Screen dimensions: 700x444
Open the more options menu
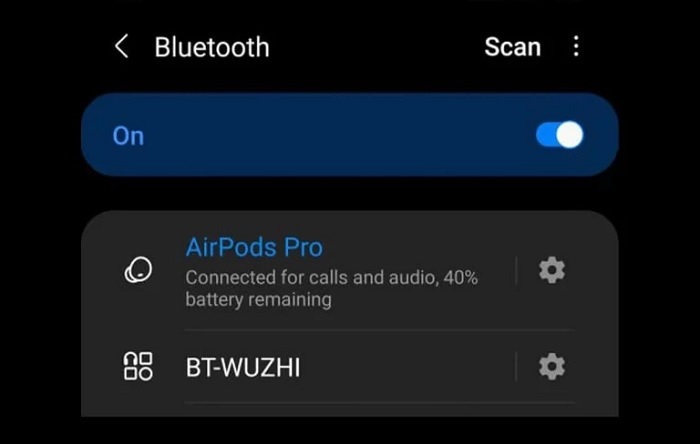pyautogui.click(x=576, y=47)
